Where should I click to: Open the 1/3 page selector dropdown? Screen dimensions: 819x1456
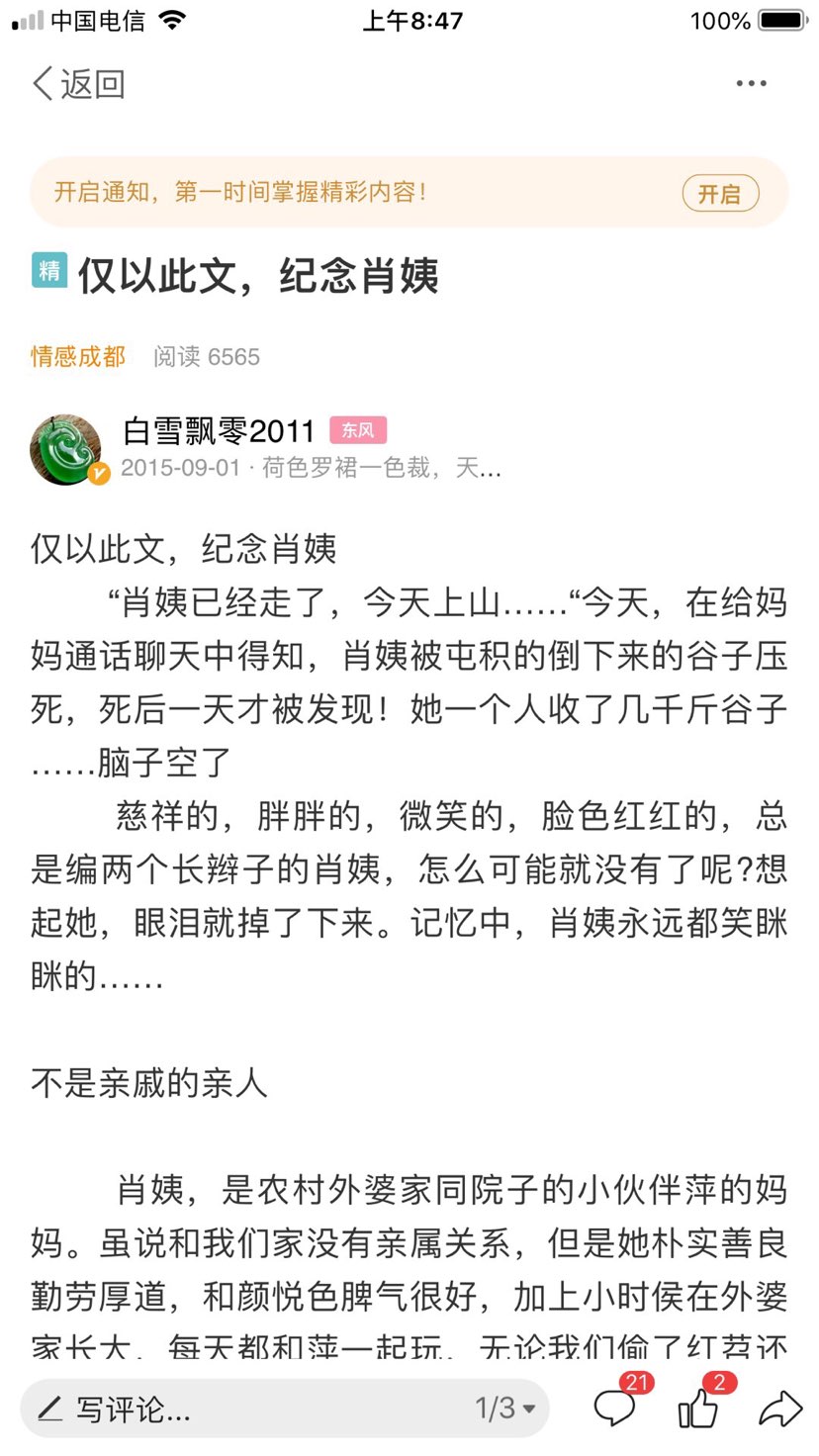click(505, 1409)
